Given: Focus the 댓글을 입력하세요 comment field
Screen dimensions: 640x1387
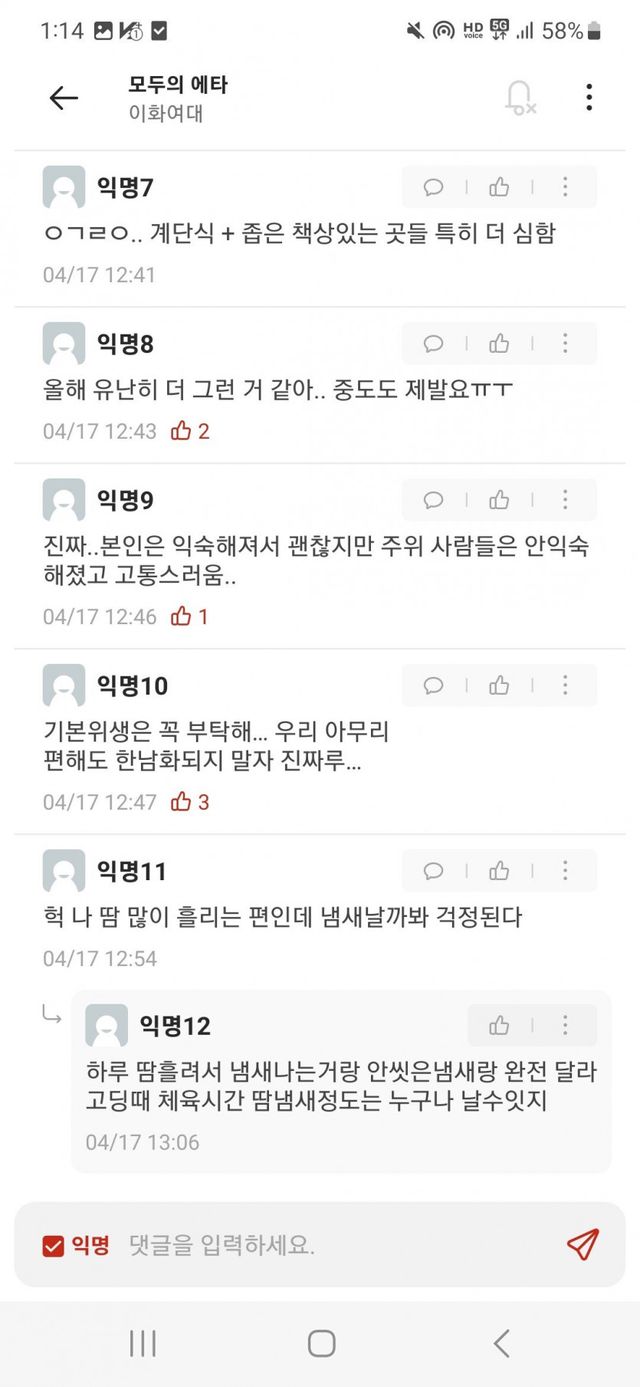Looking at the screenshot, I should click(330, 1246).
